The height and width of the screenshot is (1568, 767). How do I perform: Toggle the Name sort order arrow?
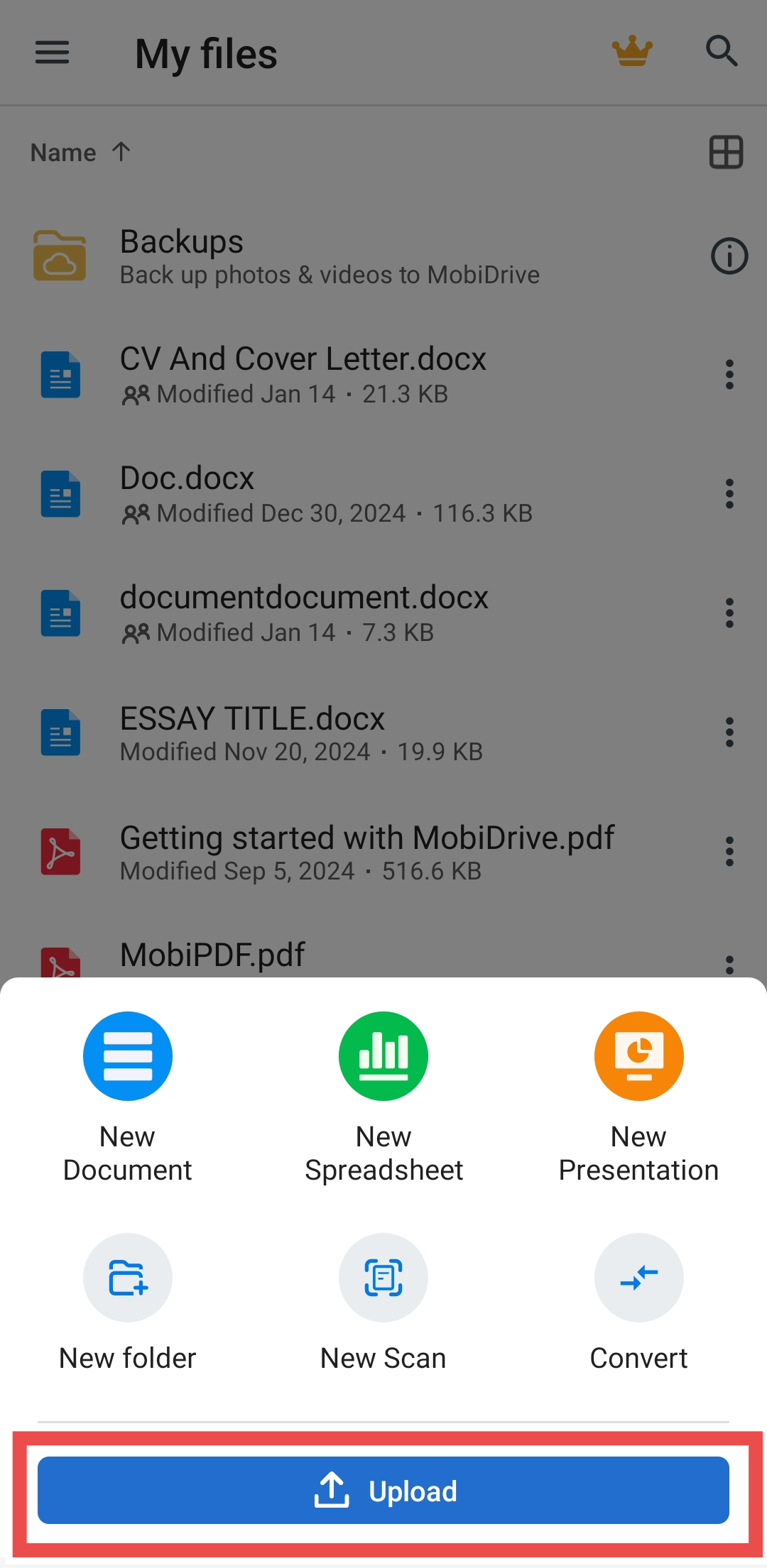[121, 151]
